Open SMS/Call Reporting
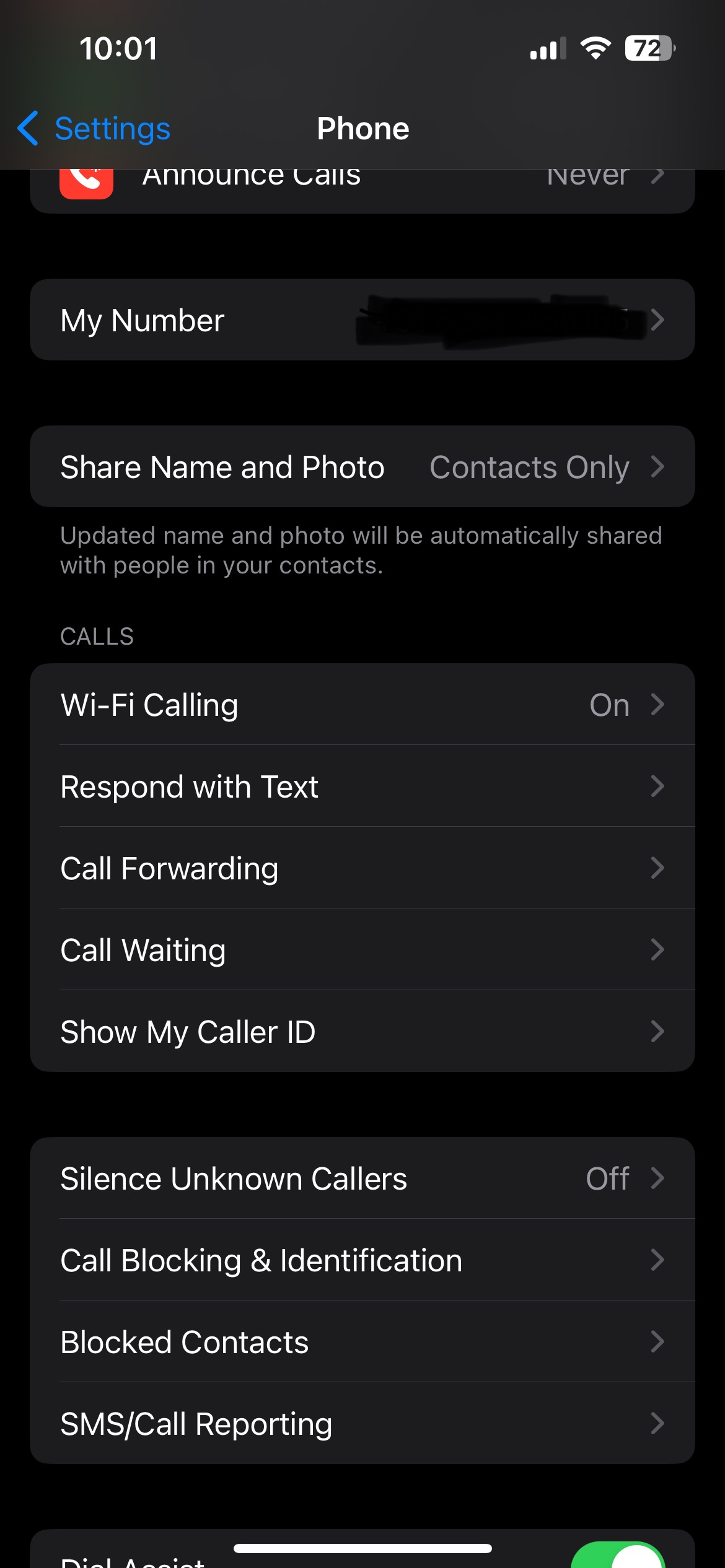The image size is (725, 1568). tap(362, 1423)
